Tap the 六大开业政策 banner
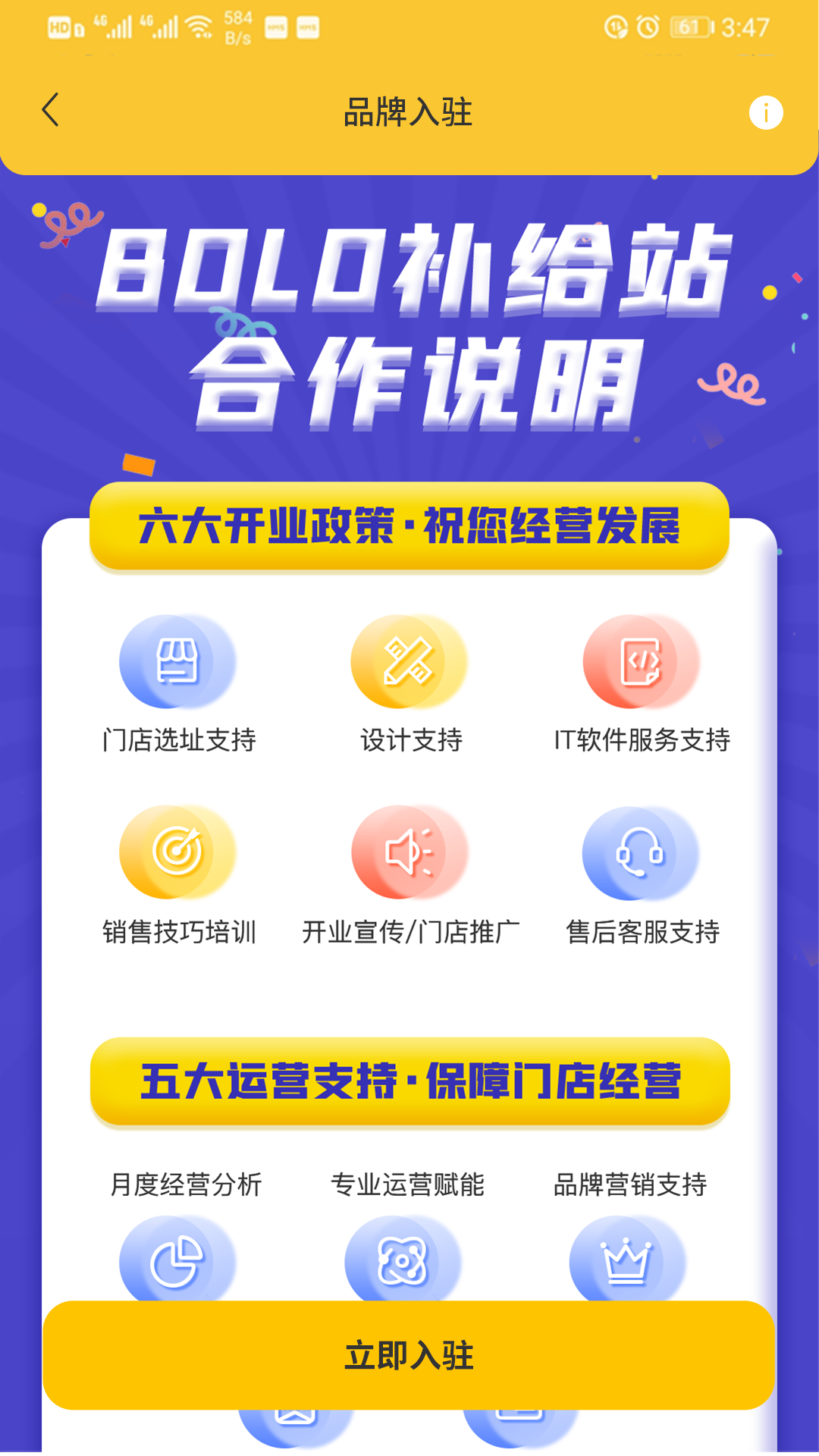Image resolution: width=819 pixels, height=1456 pixels. [409, 526]
